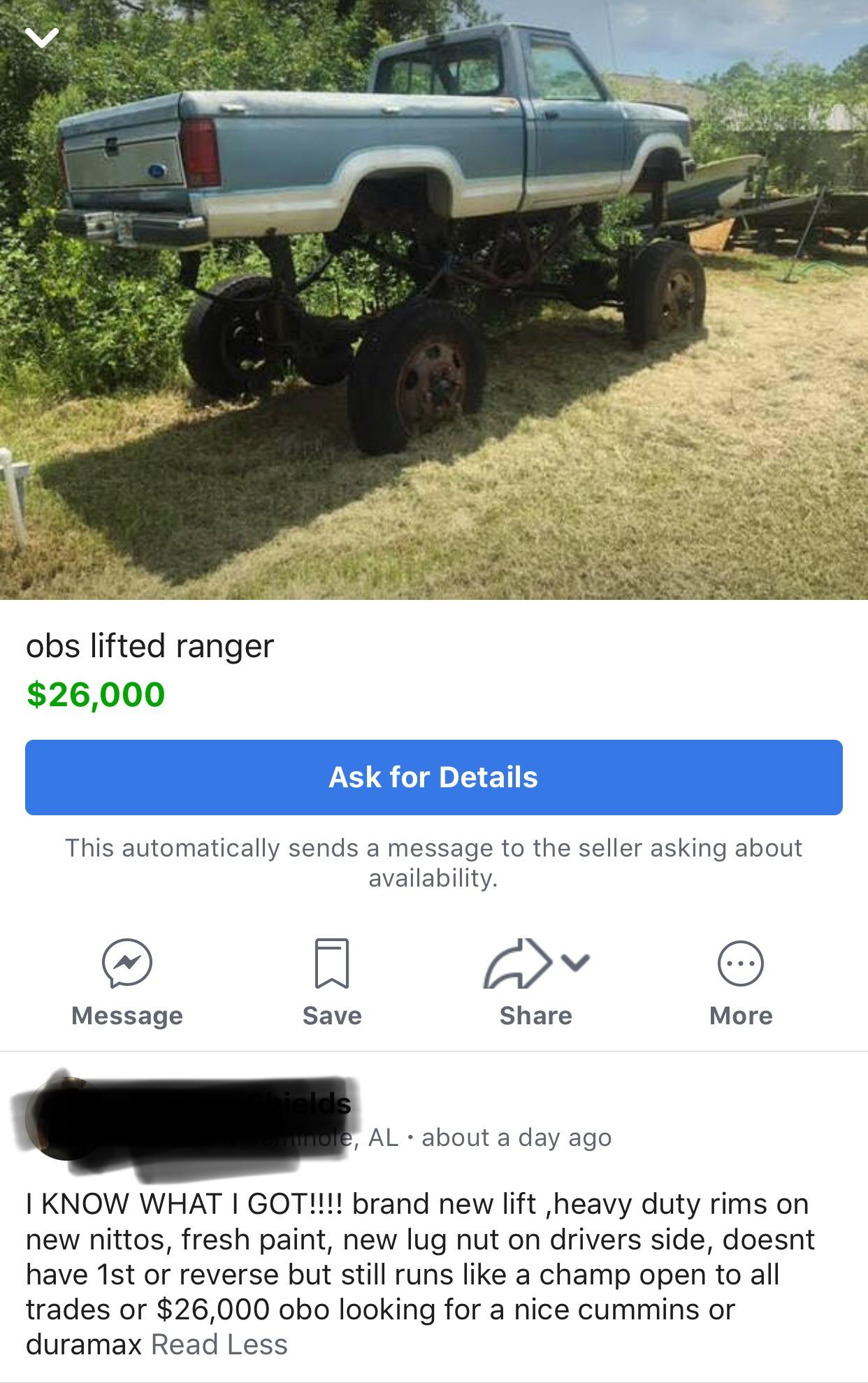The width and height of the screenshot is (868, 1383).
Task: Collapse the listing with the down chevron
Action: 42,38
